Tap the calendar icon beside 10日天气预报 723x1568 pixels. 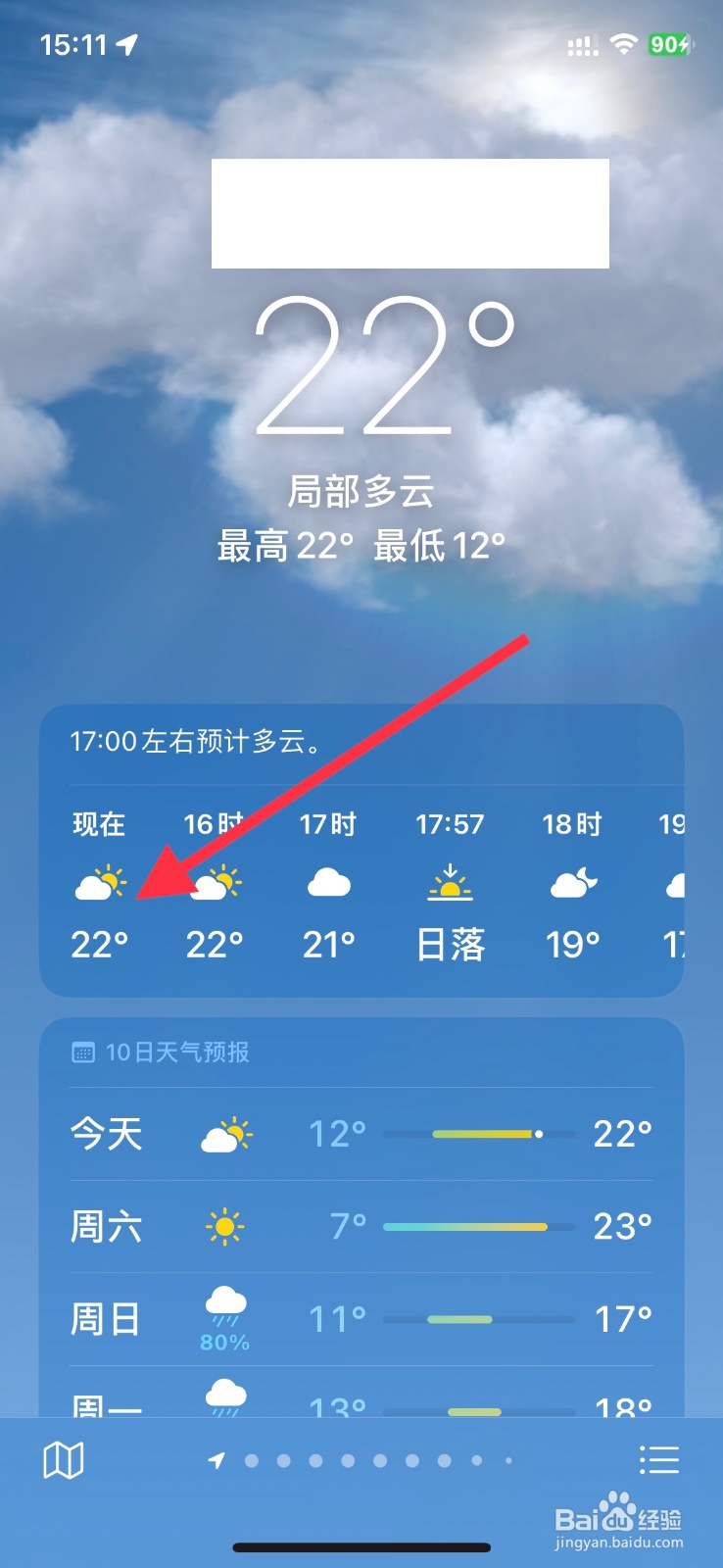click(82, 1051)
